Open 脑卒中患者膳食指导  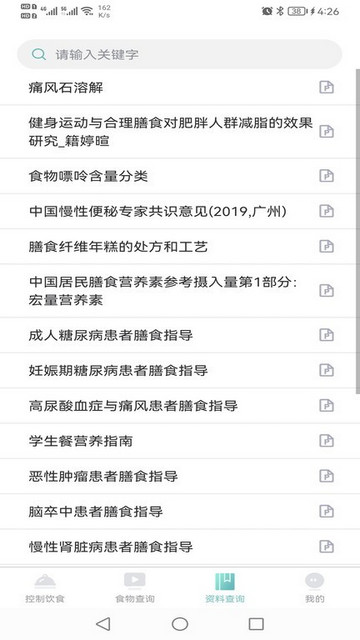(178, 511)
